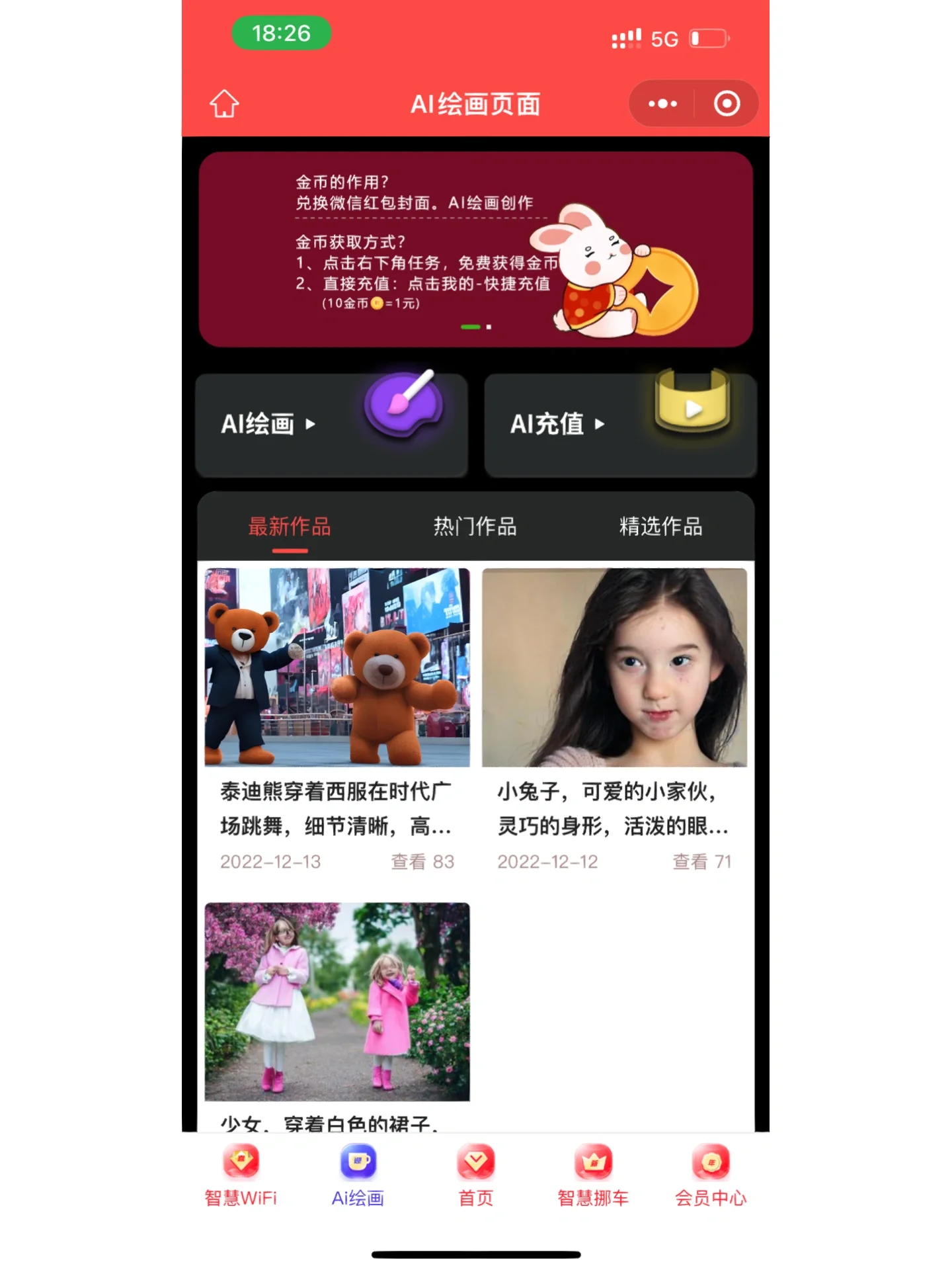The image size is (952, 1270).
Task: Open the 少女 pink coats artwork
Action: pos(337,1001)
